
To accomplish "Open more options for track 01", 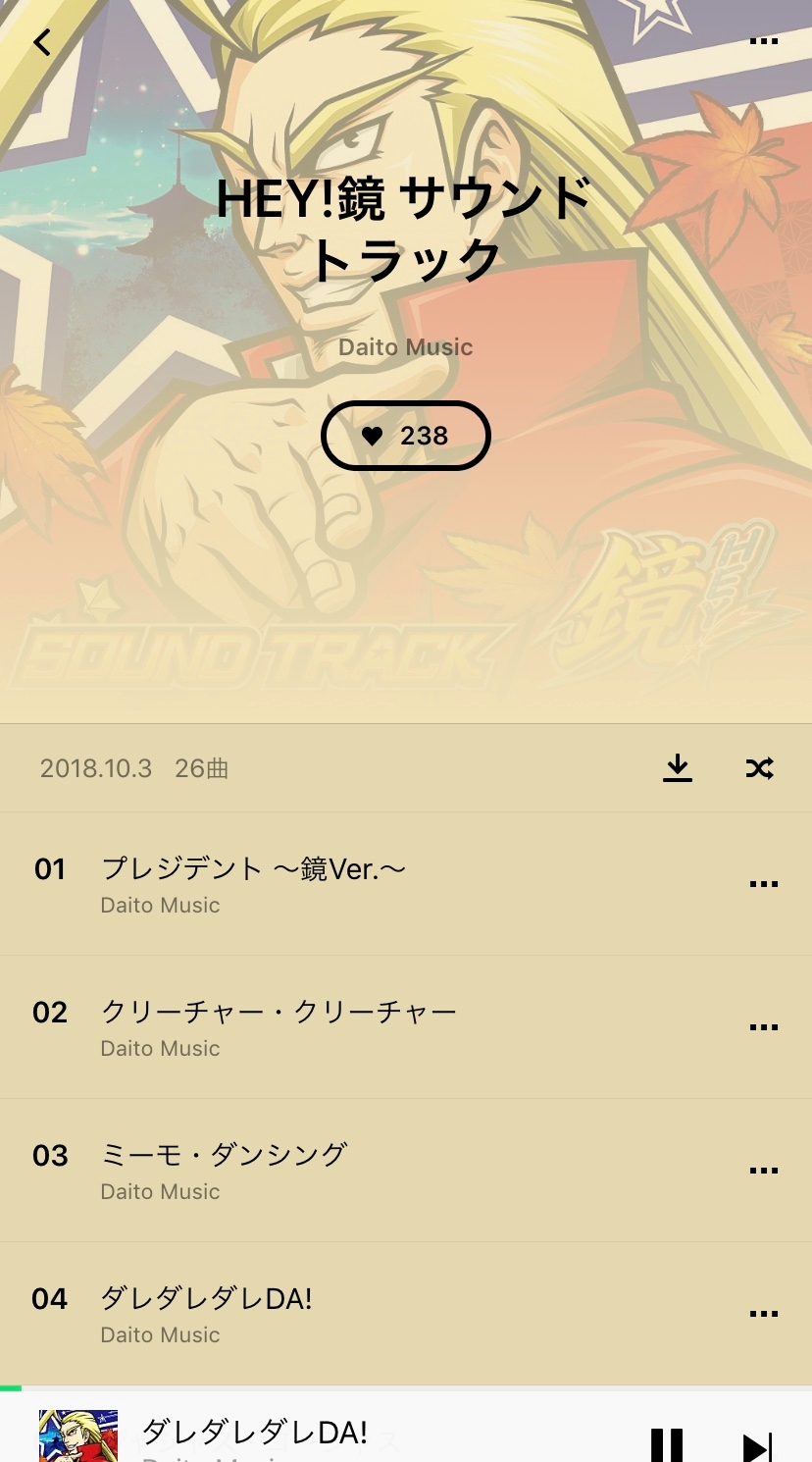I will pyautogui.click(x=763, y=884).
